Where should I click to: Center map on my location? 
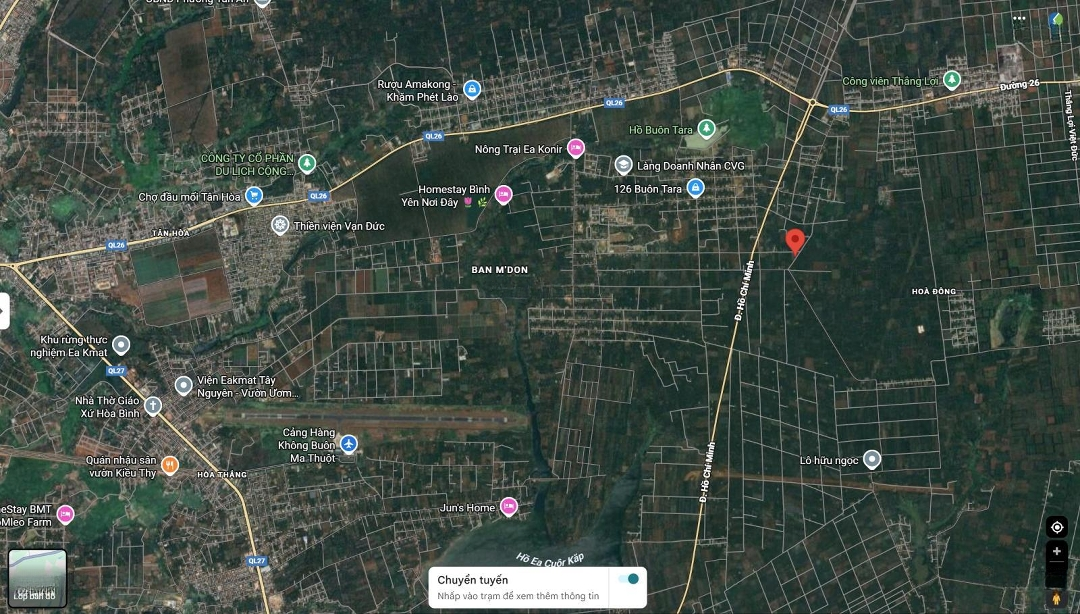coord(1056,527)
